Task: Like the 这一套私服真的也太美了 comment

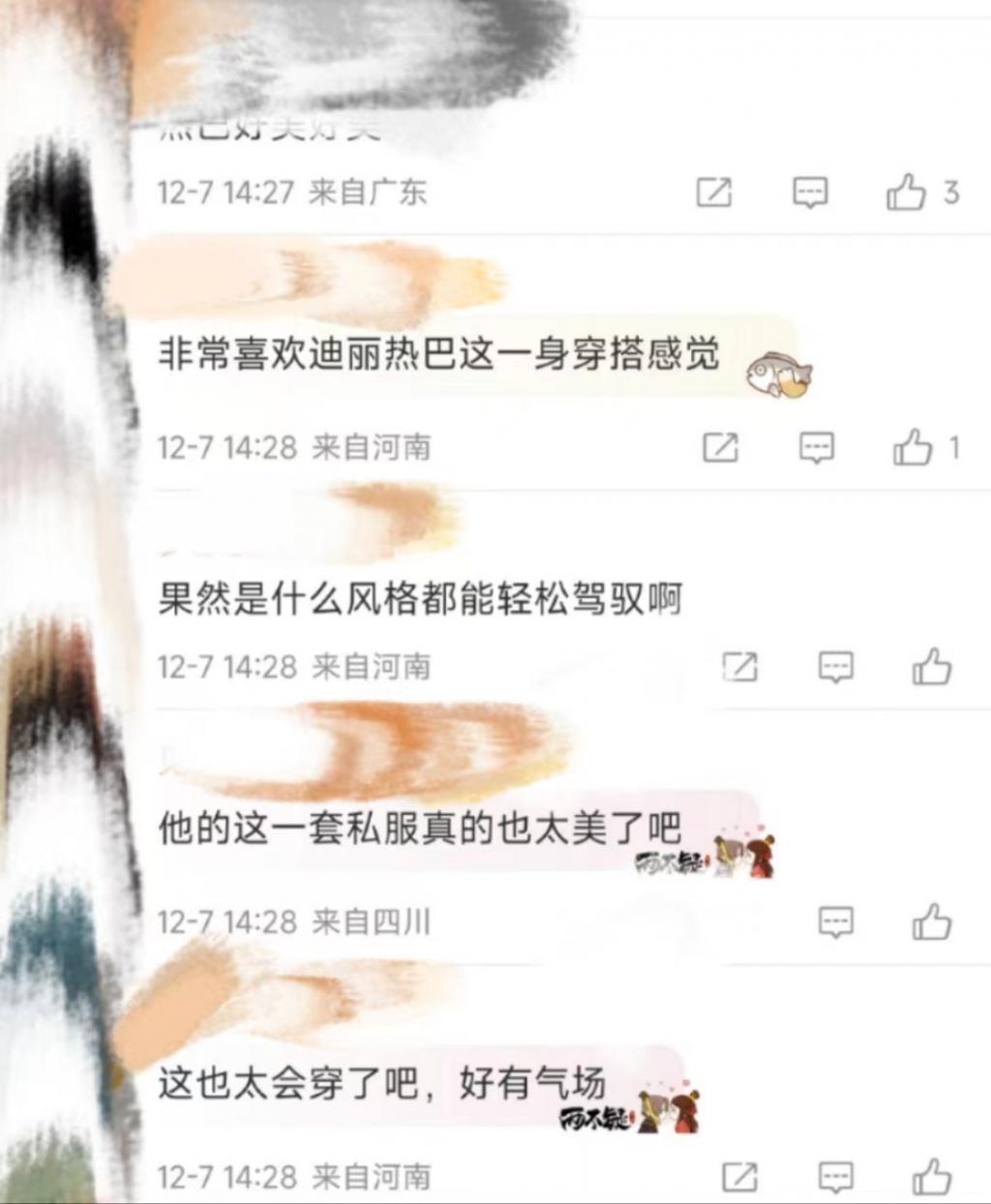Action: (x=932, y=921)
